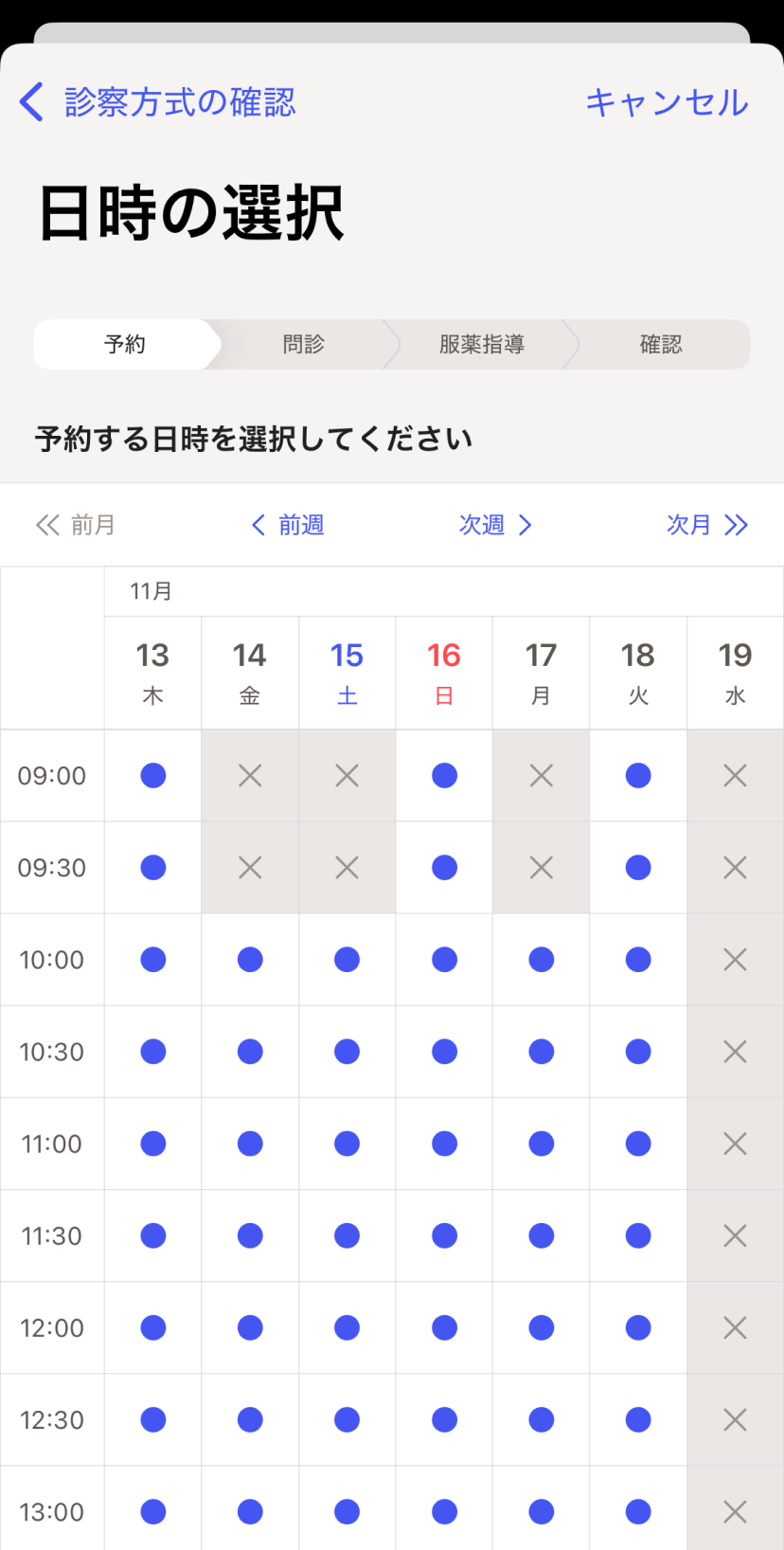Select 09:00 slot on Thursday 13
This screenshot has height=1550, width=784.
[x=153, y=776]
